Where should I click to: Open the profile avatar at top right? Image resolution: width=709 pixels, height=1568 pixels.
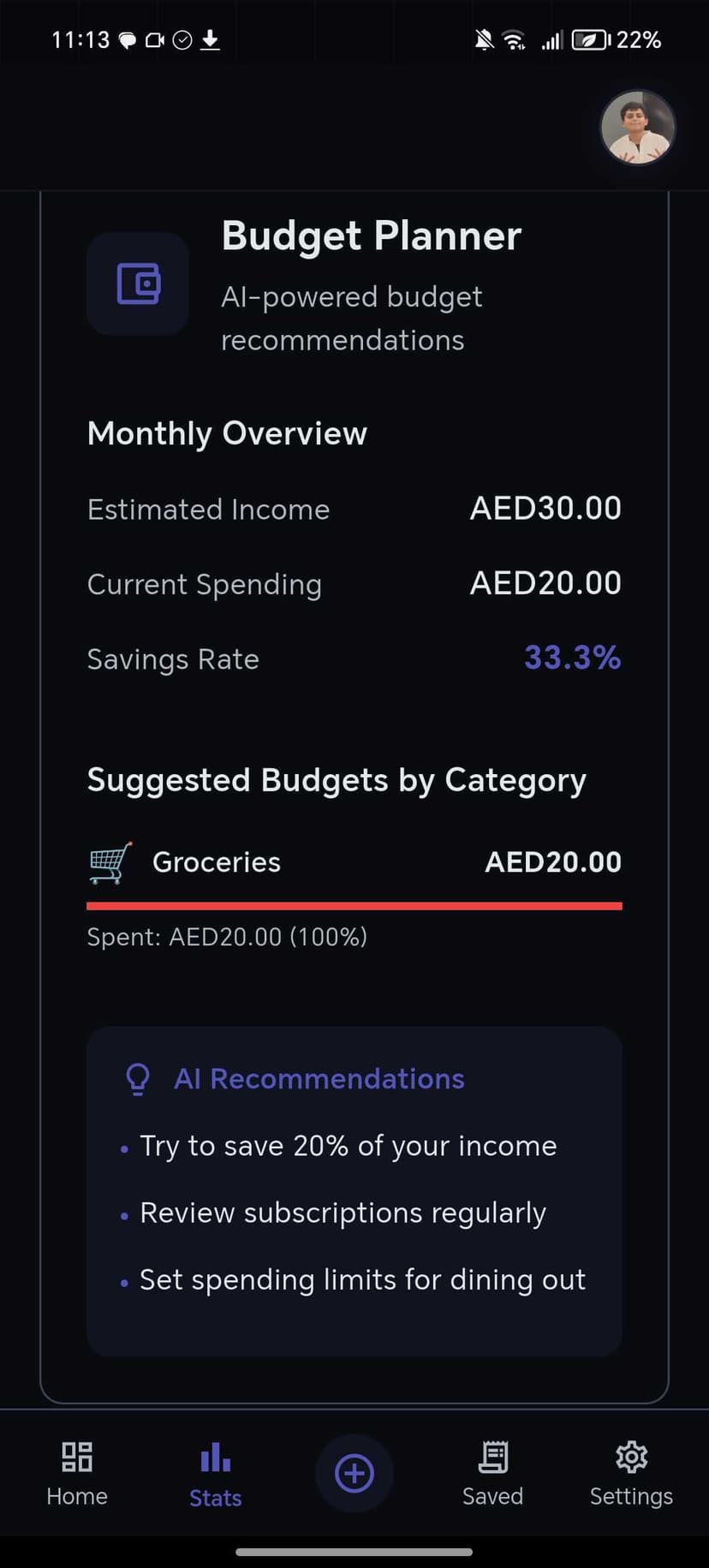638,128
